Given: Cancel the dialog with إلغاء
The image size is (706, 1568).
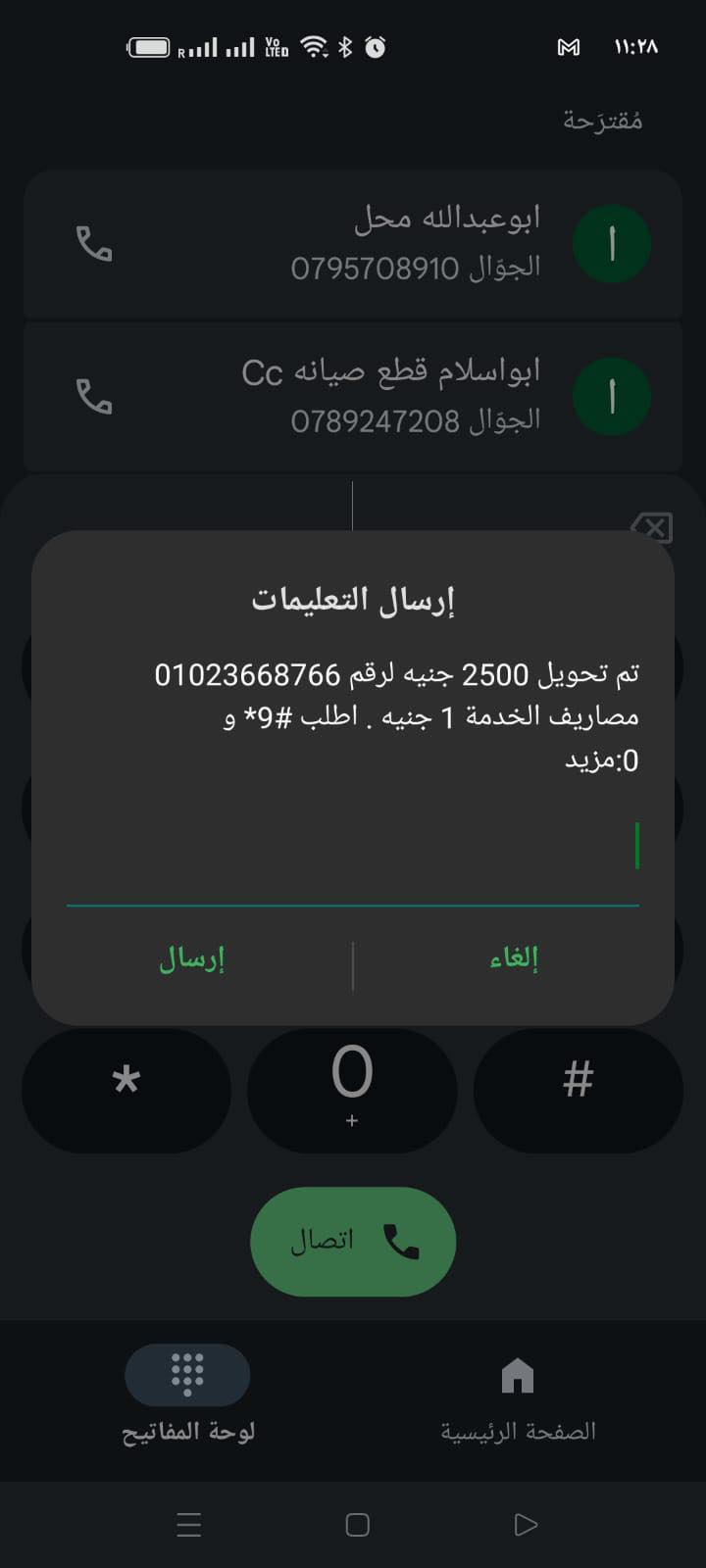Looking at the screenshot, I should [x=514, y=958].
